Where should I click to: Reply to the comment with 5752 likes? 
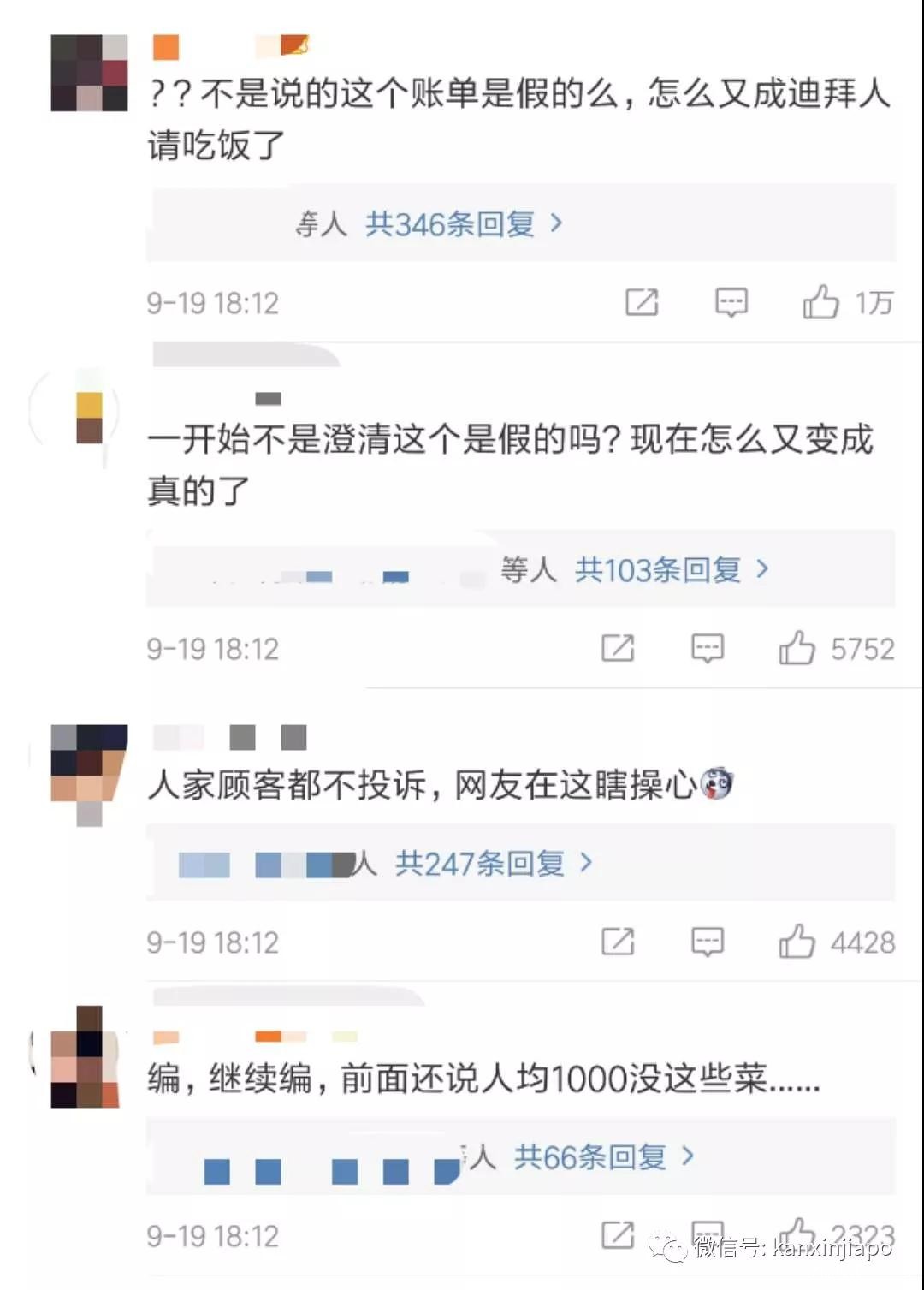(708, 649)
